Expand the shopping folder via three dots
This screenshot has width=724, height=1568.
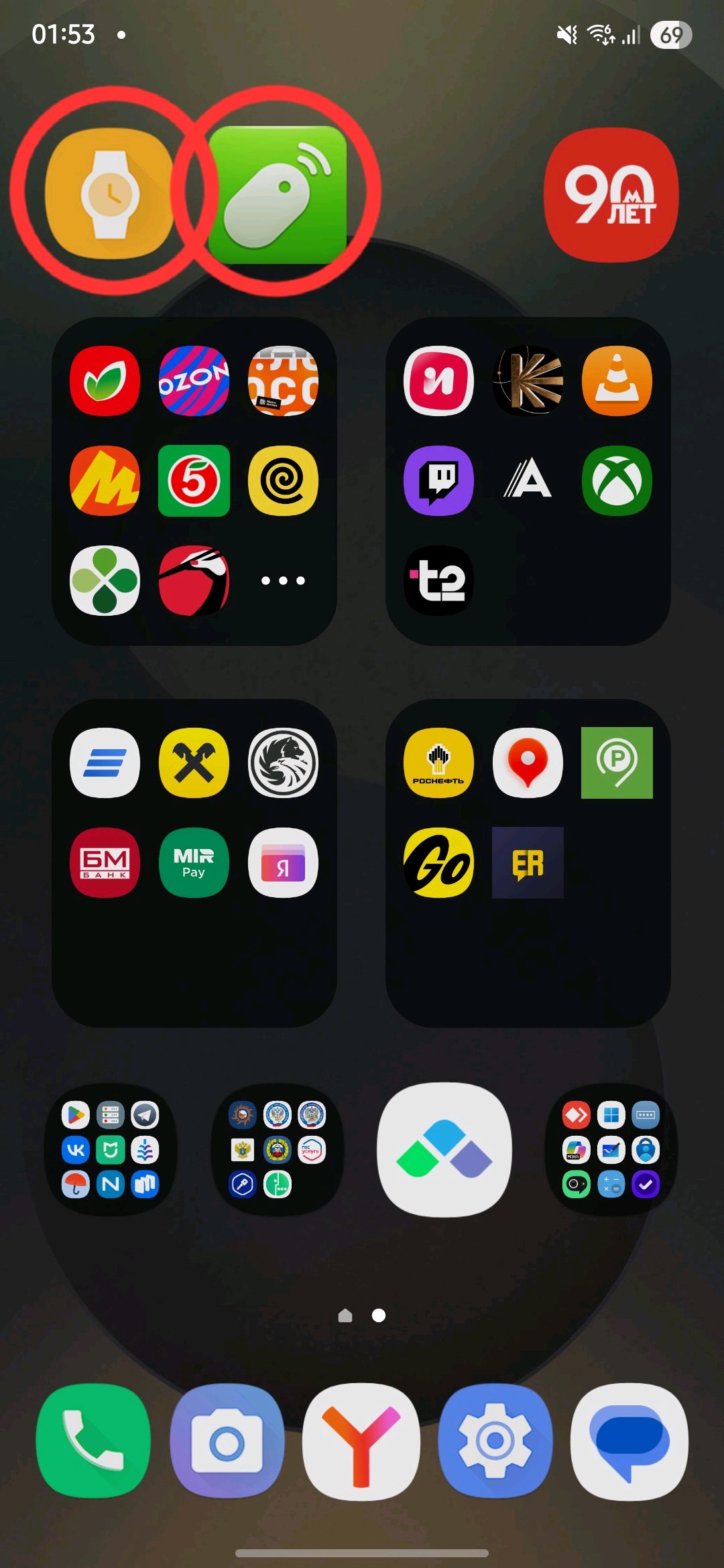(283, 580)
